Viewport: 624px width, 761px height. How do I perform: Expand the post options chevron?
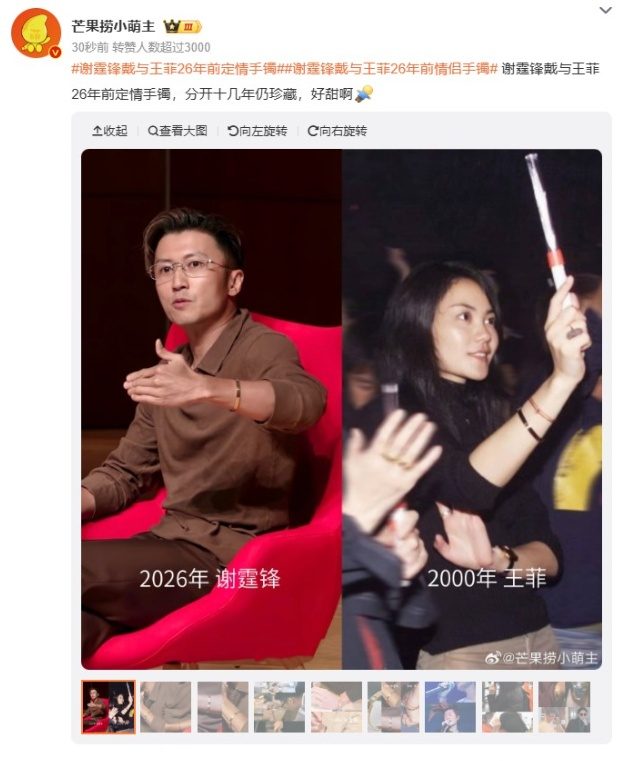tap(604, 11)
